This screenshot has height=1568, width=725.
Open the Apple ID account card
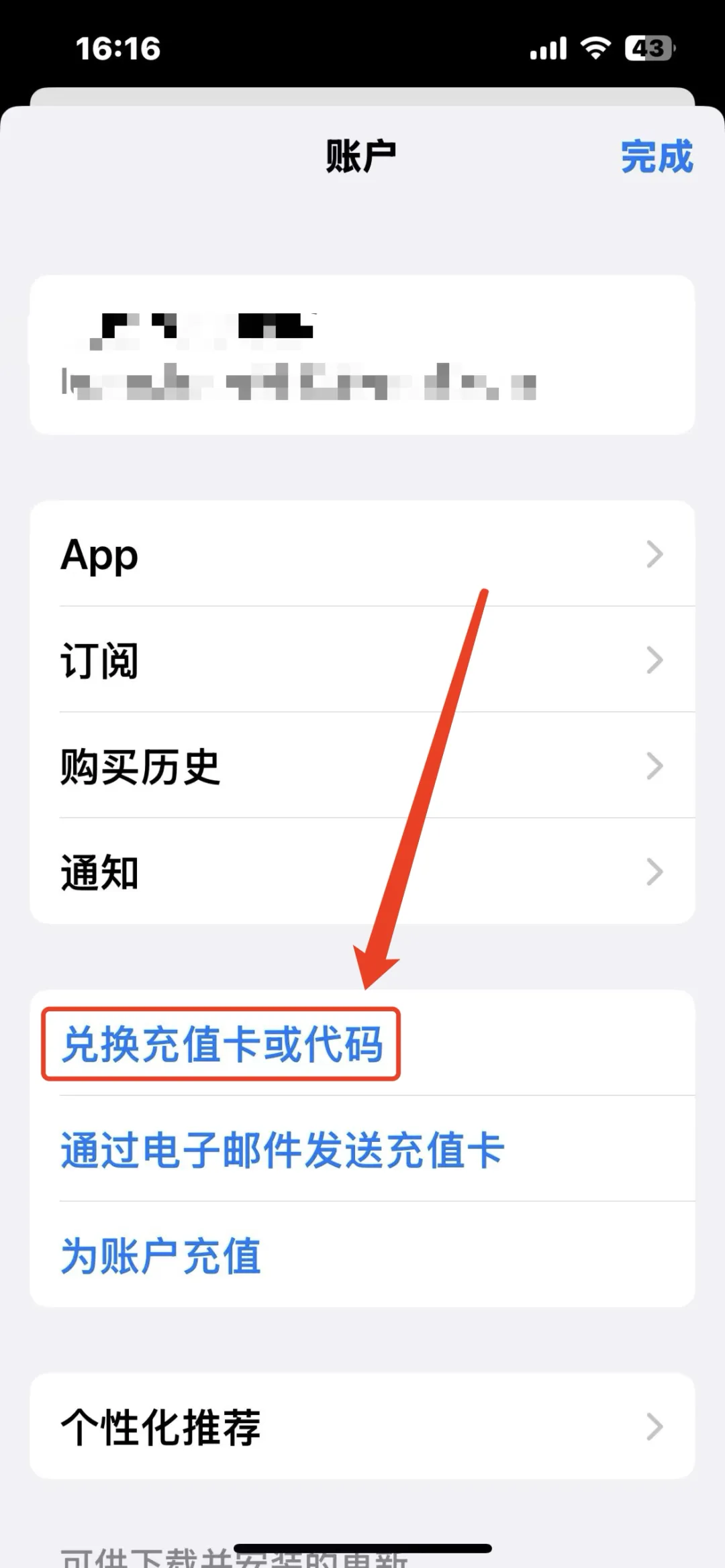tap(362, 355)
